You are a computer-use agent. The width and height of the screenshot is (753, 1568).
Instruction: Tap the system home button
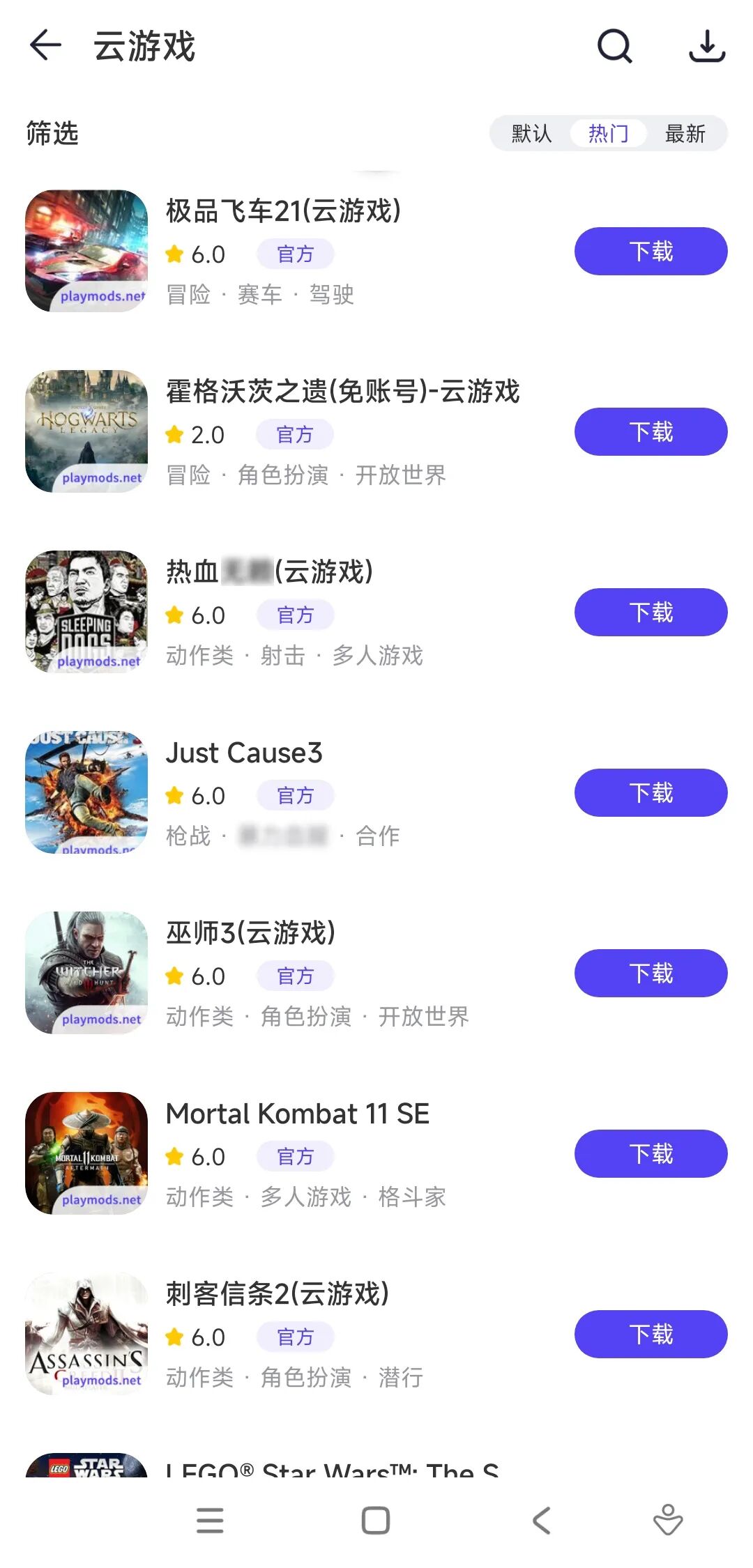coord(376,1520)
